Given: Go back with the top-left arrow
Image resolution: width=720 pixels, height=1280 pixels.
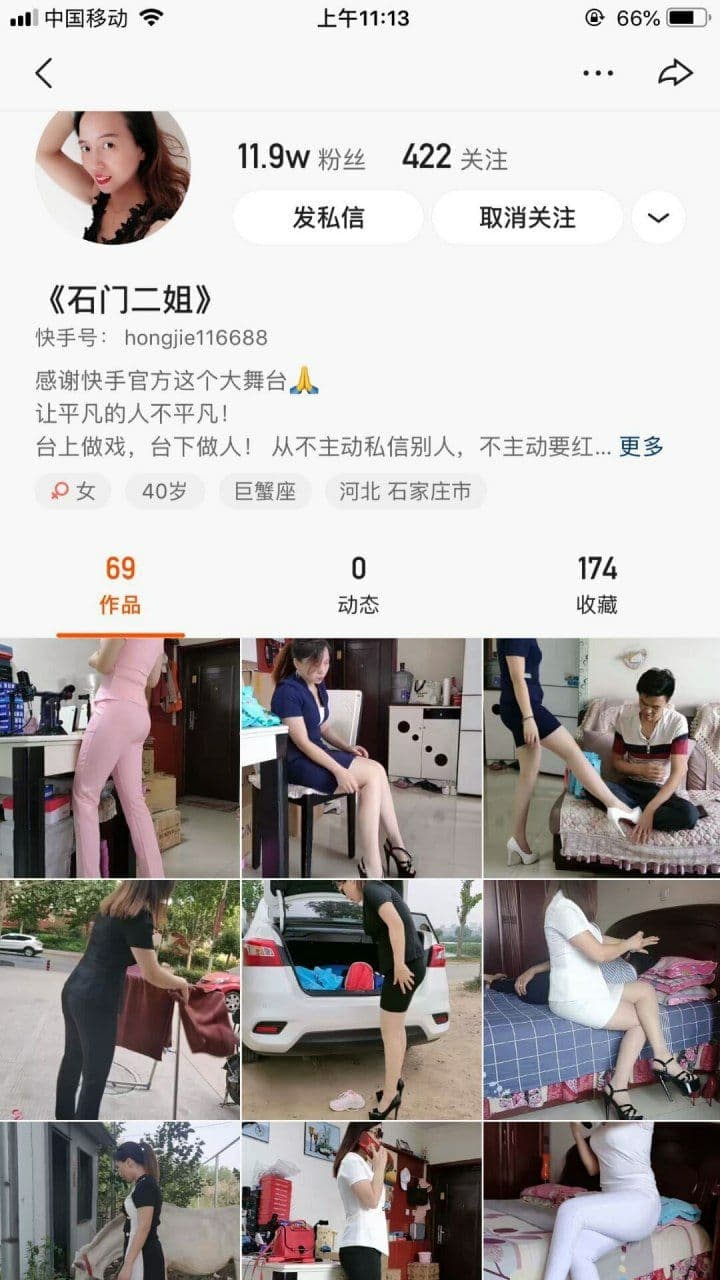Looking at the screenshot, I should point(43,73).
